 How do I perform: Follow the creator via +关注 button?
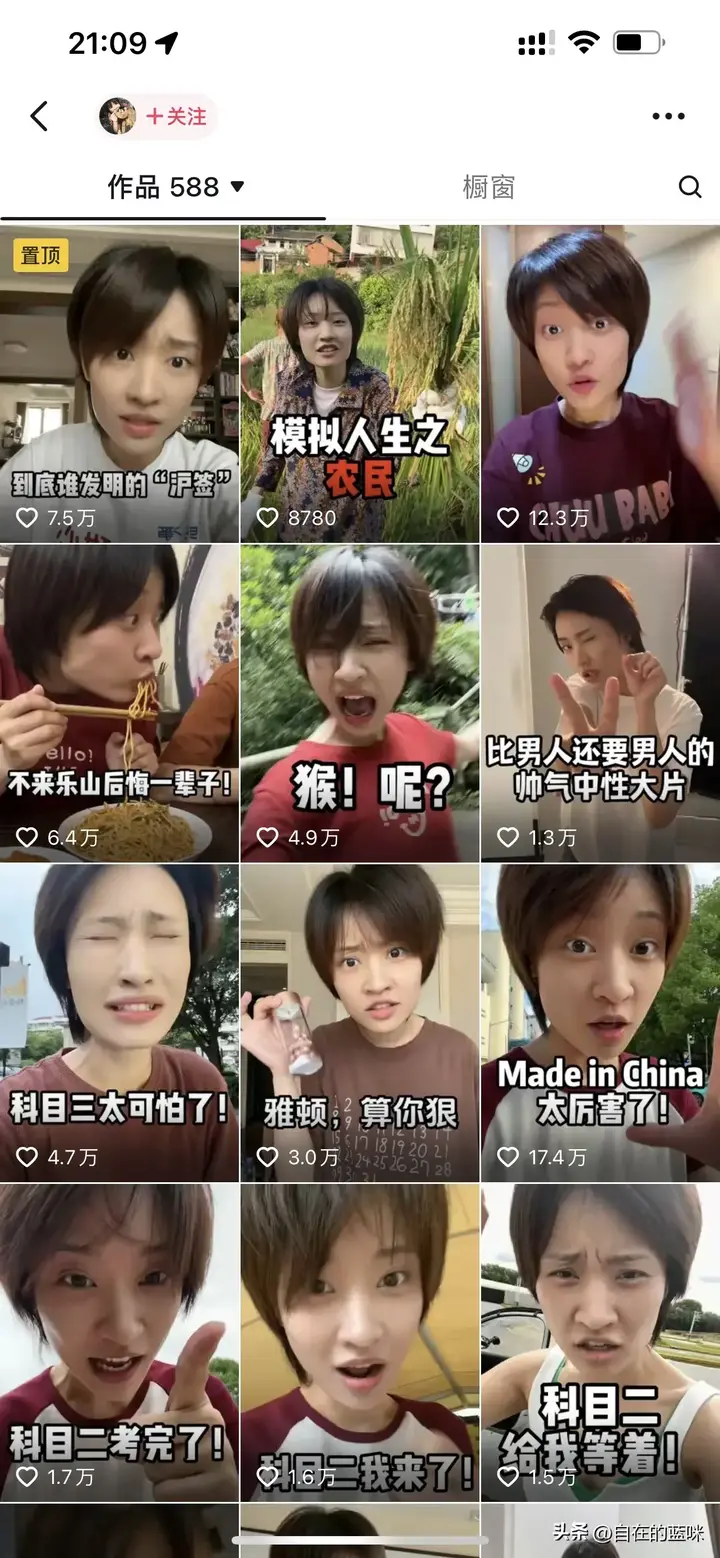[x=177, y=117]
